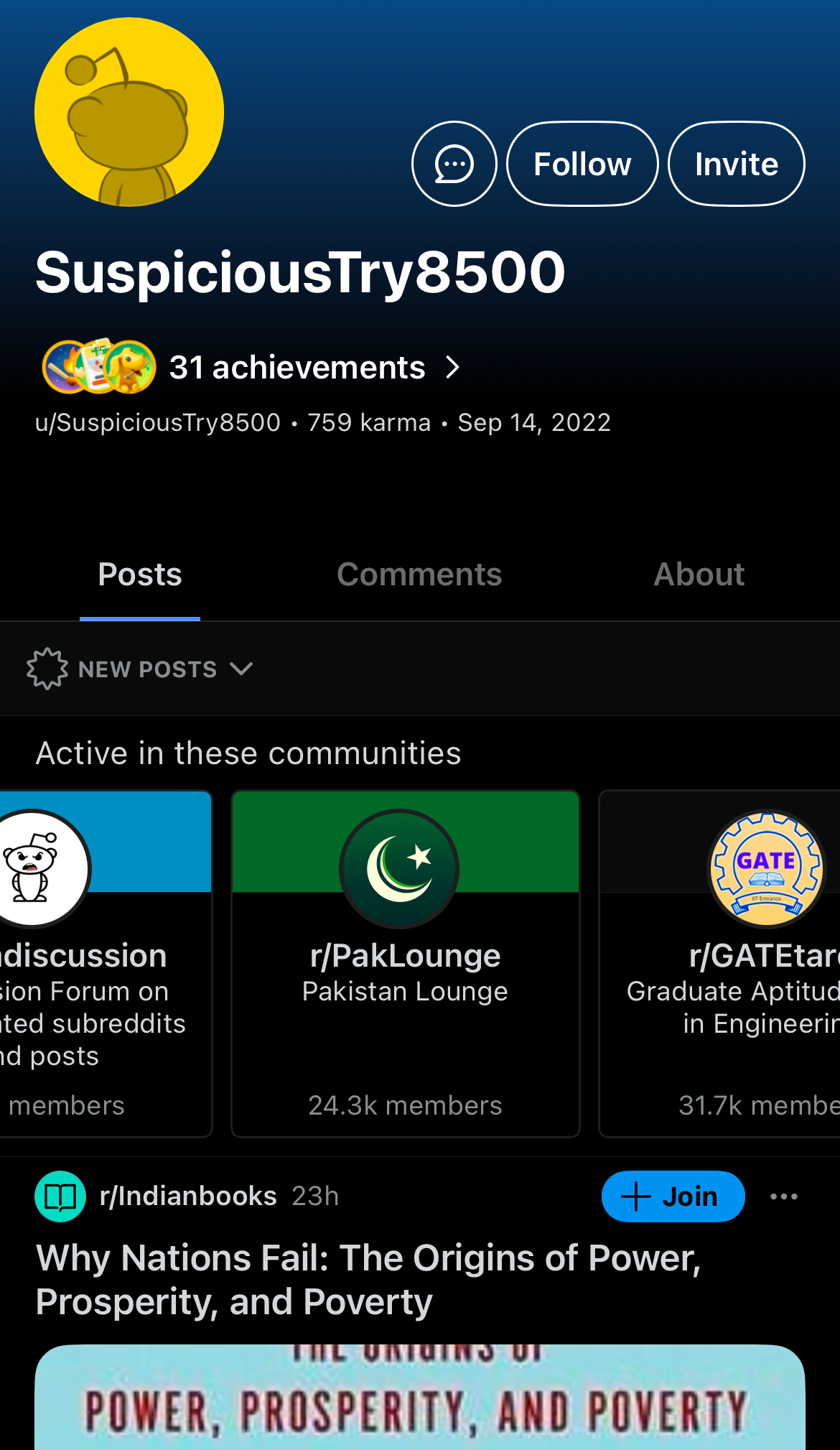The width and height of the screenshot is (840, 1450).
Task: Tap the Invite button
Action: (736, 164)
